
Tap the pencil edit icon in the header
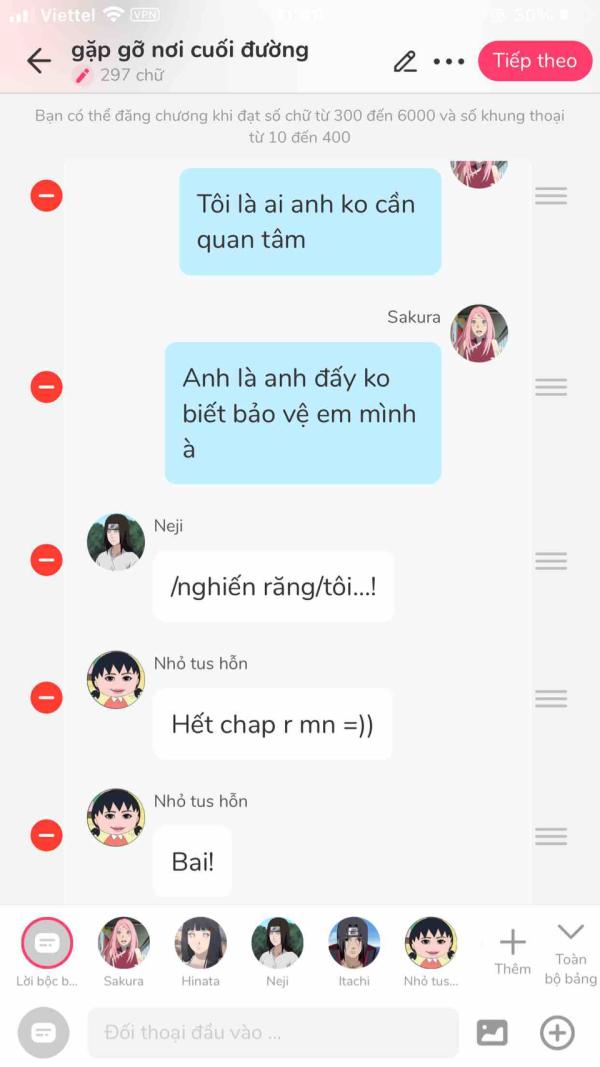click(x=405, y=61)
